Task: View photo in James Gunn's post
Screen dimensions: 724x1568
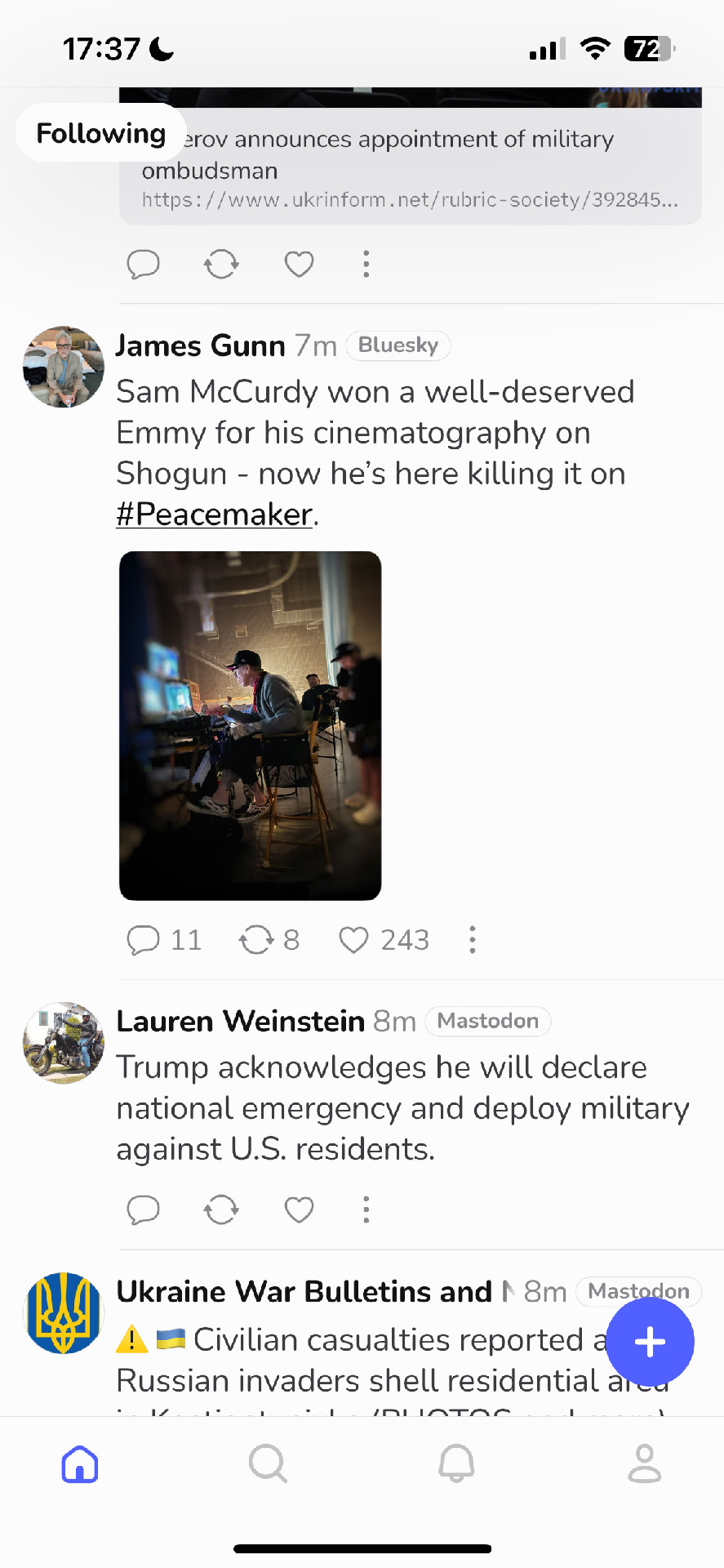Action: click(x=250, y=725)
